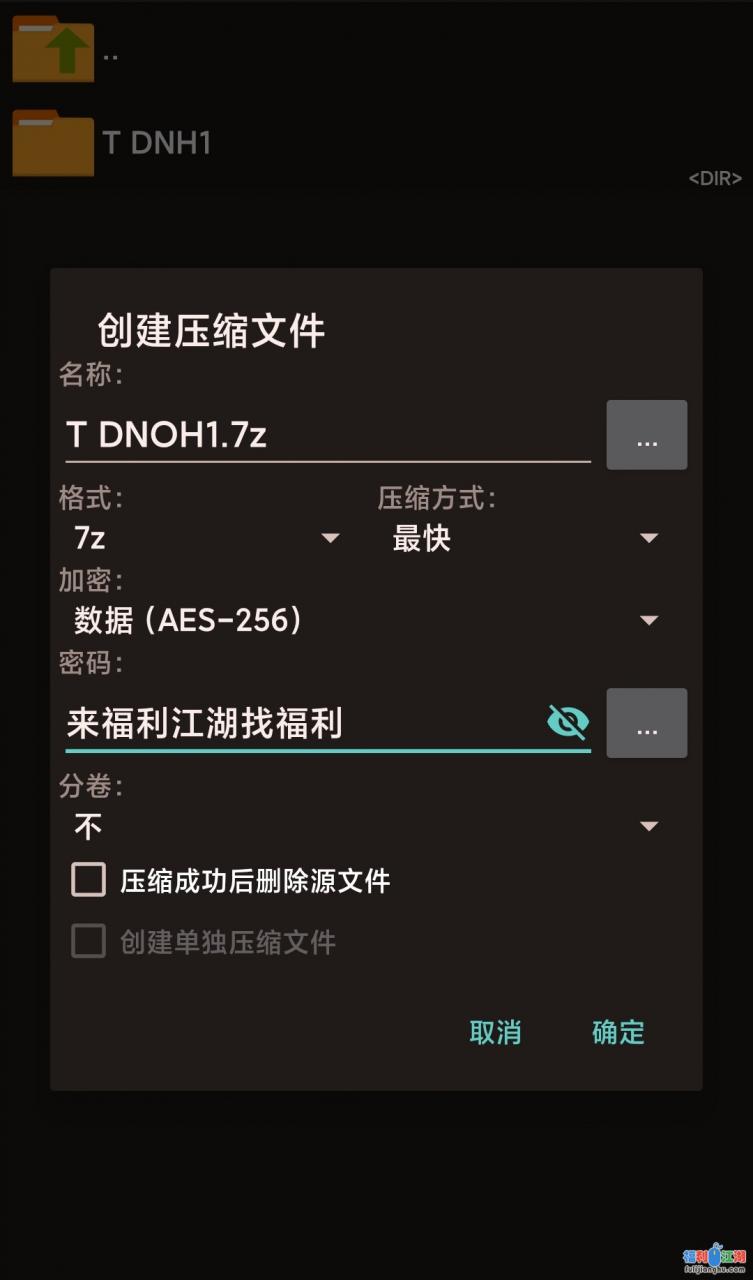The width and height of the screenshot is (753, 1280).
Task: Tap 取消 to cancel the dialog
Action: coord(495,1032)
